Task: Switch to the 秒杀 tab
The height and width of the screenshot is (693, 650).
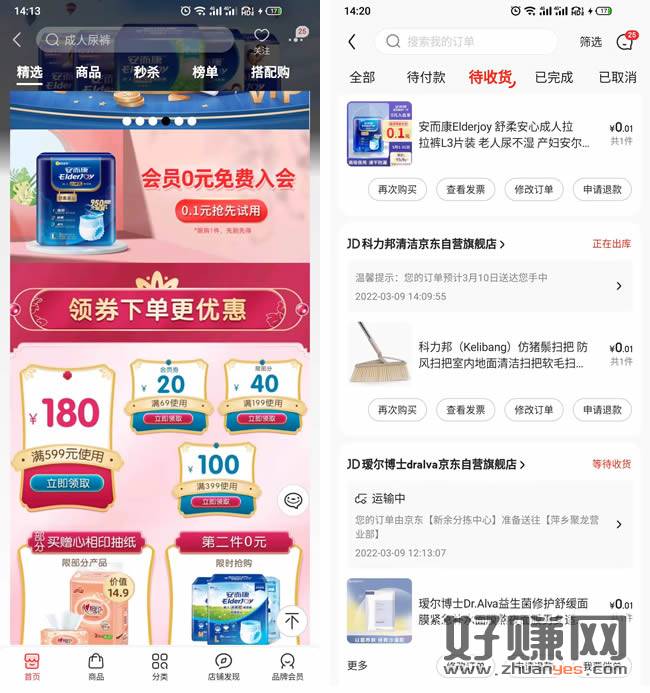Action: coord(146,72)
